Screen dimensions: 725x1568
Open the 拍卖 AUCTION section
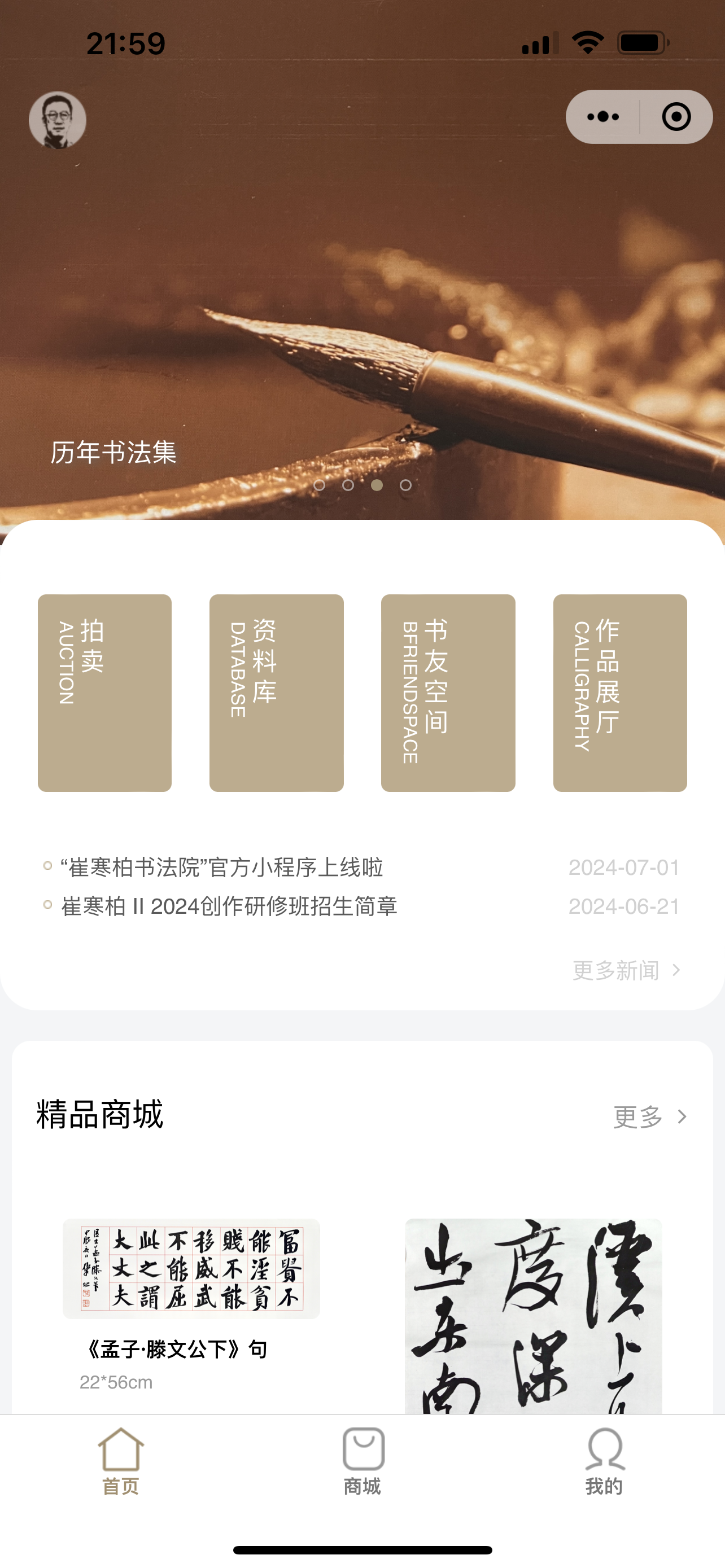[104, 693]
